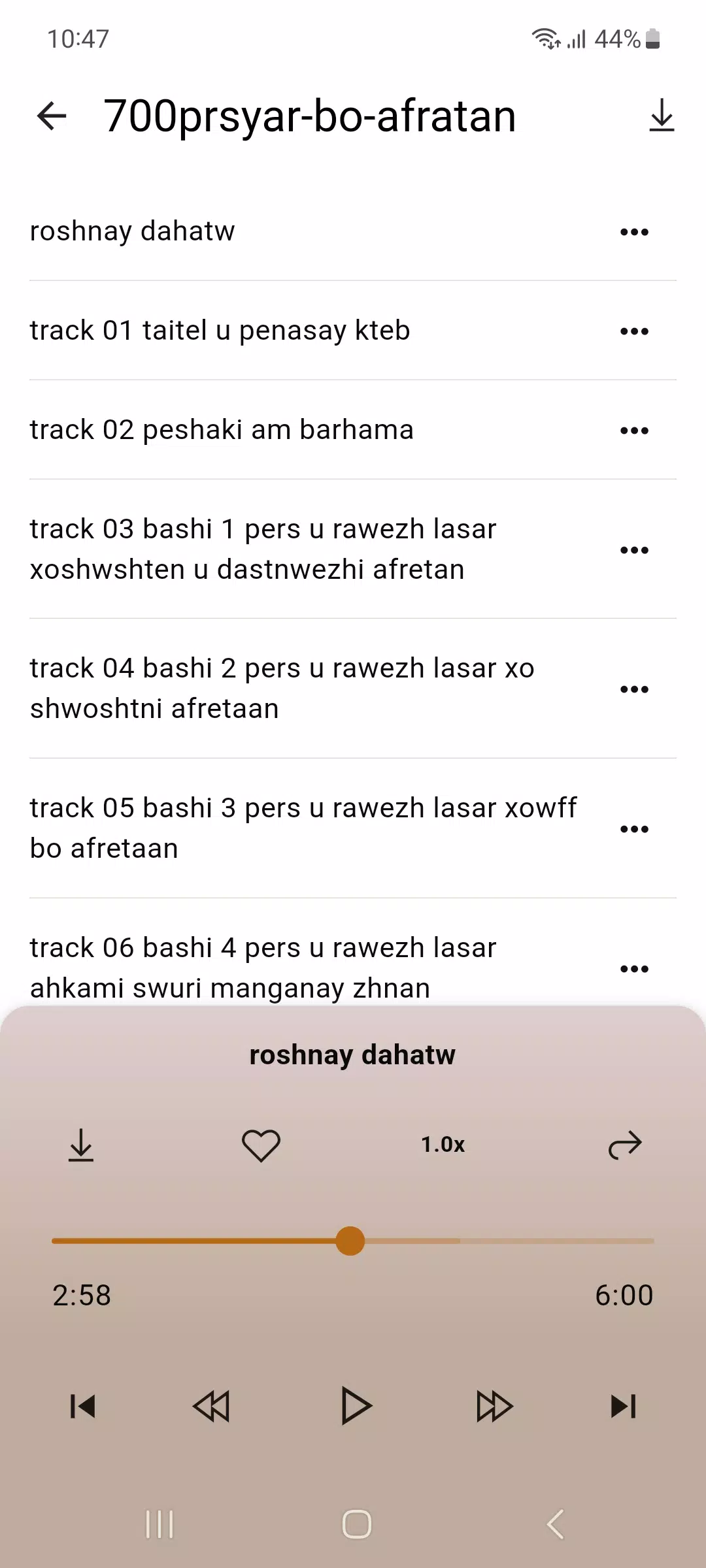706x1568 pixels.
Task: Change the 1.0x playback speed
Action: pos(443,1145)
